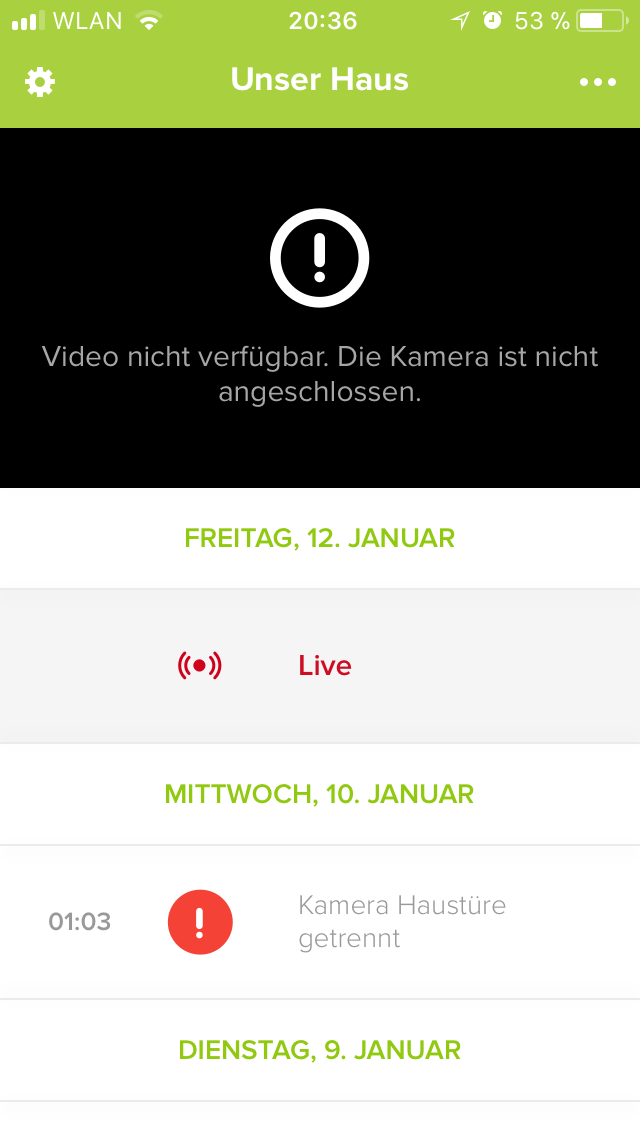Open the three-dot overflow menu
The image size is (640, 1136).
coord(598,82)
